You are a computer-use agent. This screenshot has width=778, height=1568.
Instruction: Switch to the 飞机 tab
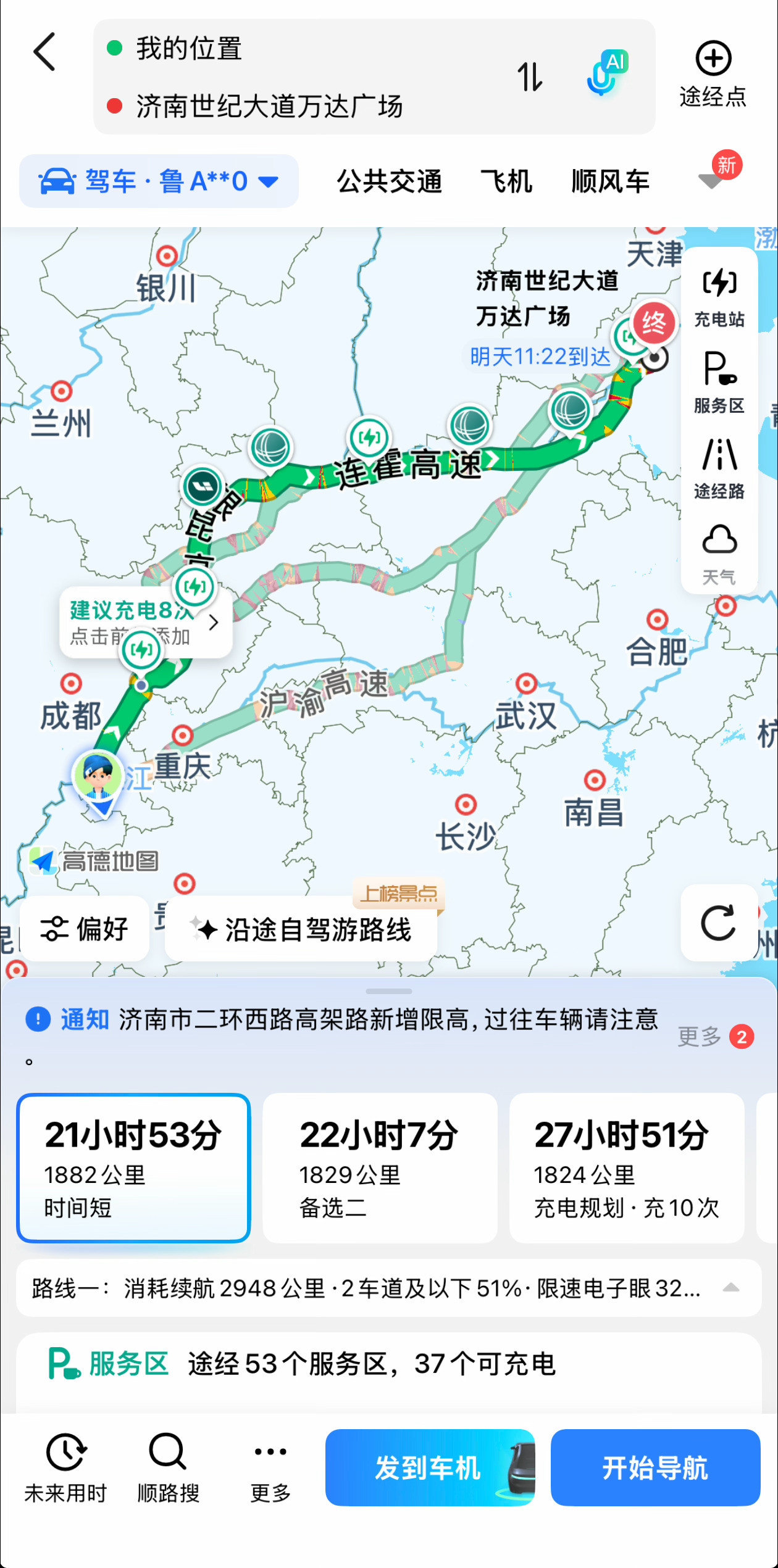click(x=506, y=180)
